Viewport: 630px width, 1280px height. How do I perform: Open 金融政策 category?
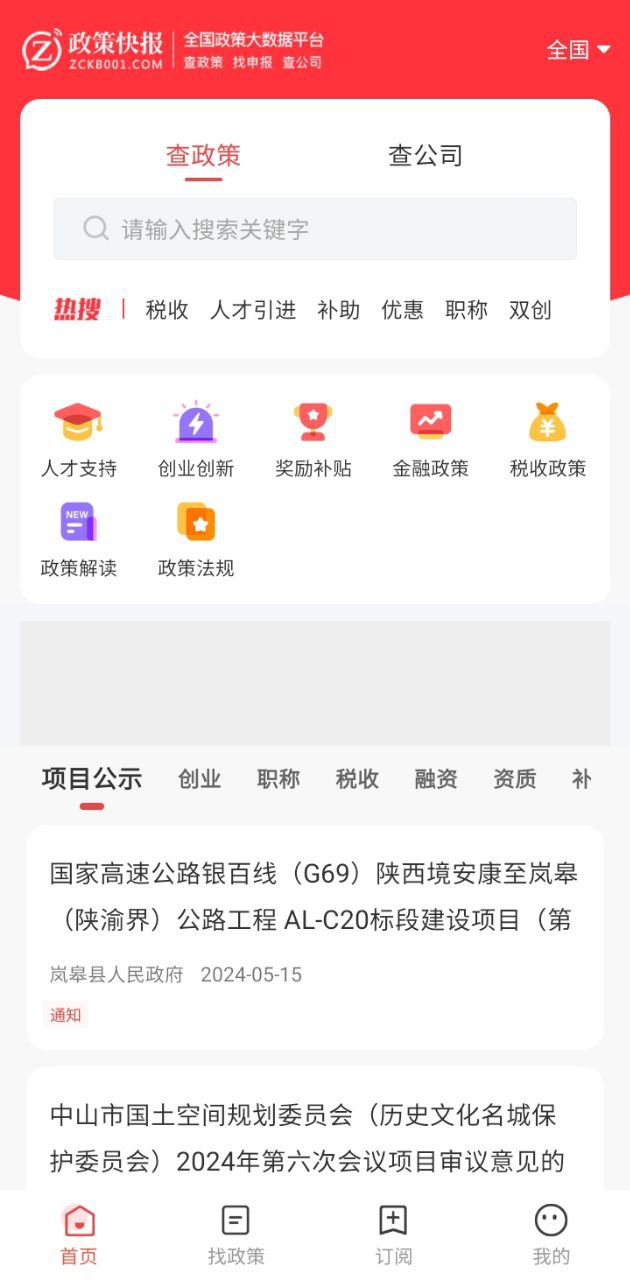430,440
